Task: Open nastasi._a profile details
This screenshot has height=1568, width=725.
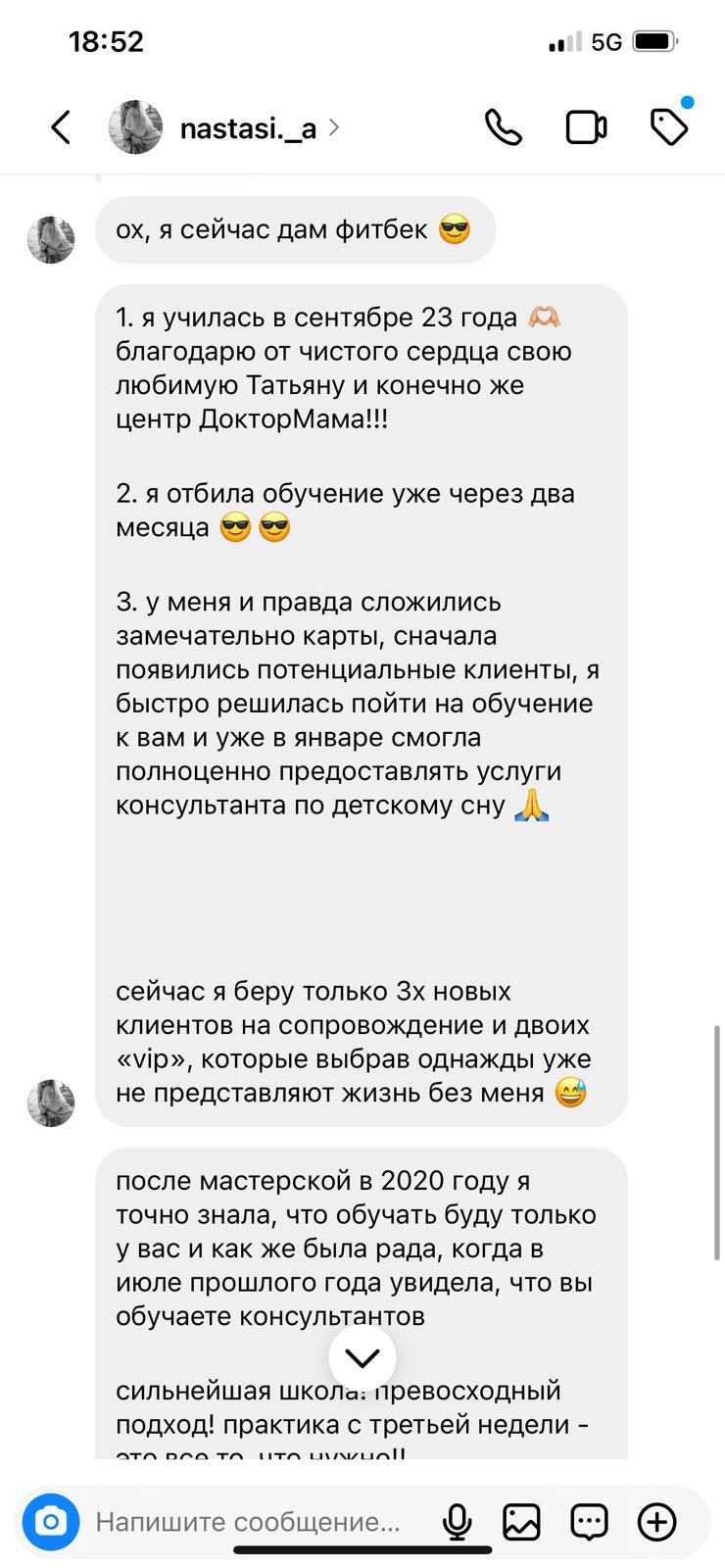Action: [x=248, y=128]
